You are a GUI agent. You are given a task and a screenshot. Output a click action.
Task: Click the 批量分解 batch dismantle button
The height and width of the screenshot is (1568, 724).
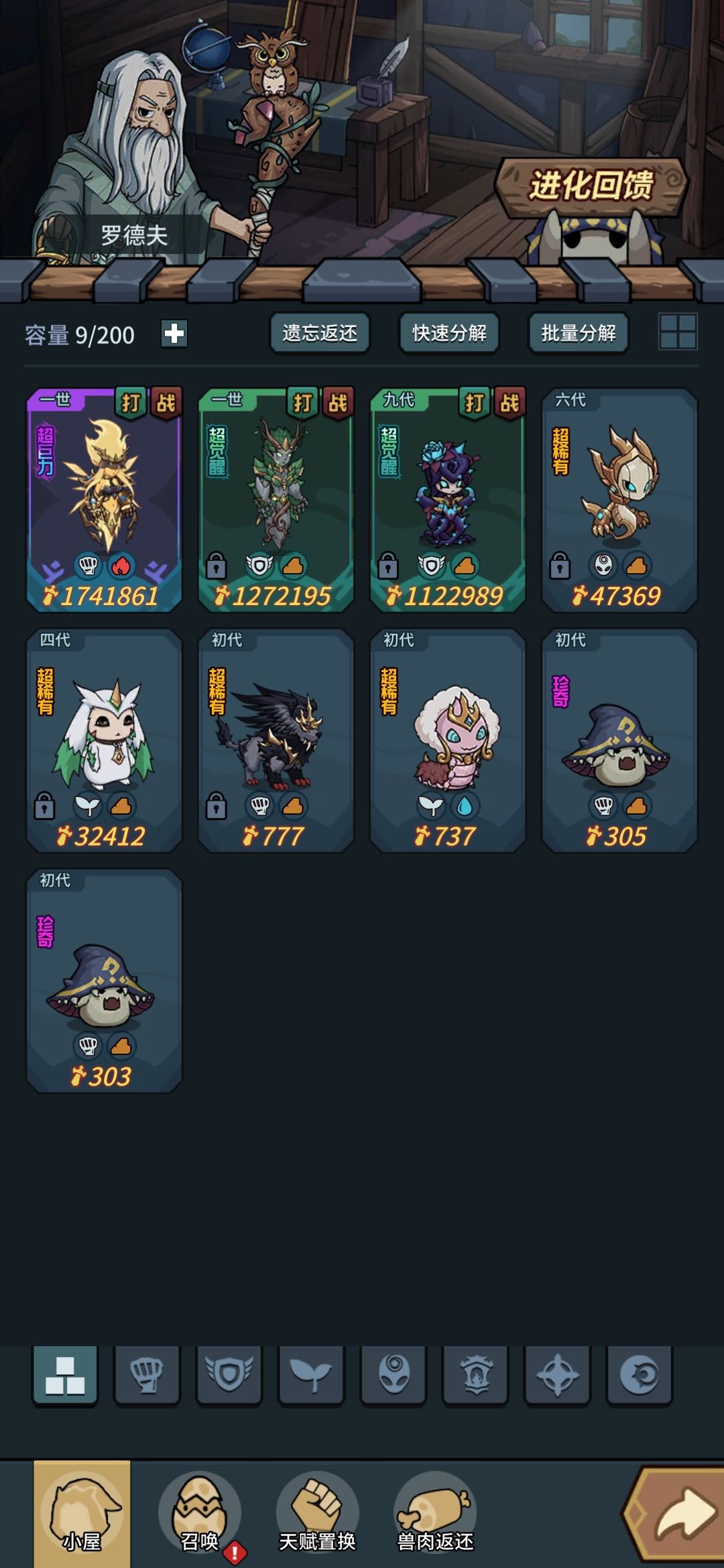(578, 332)
